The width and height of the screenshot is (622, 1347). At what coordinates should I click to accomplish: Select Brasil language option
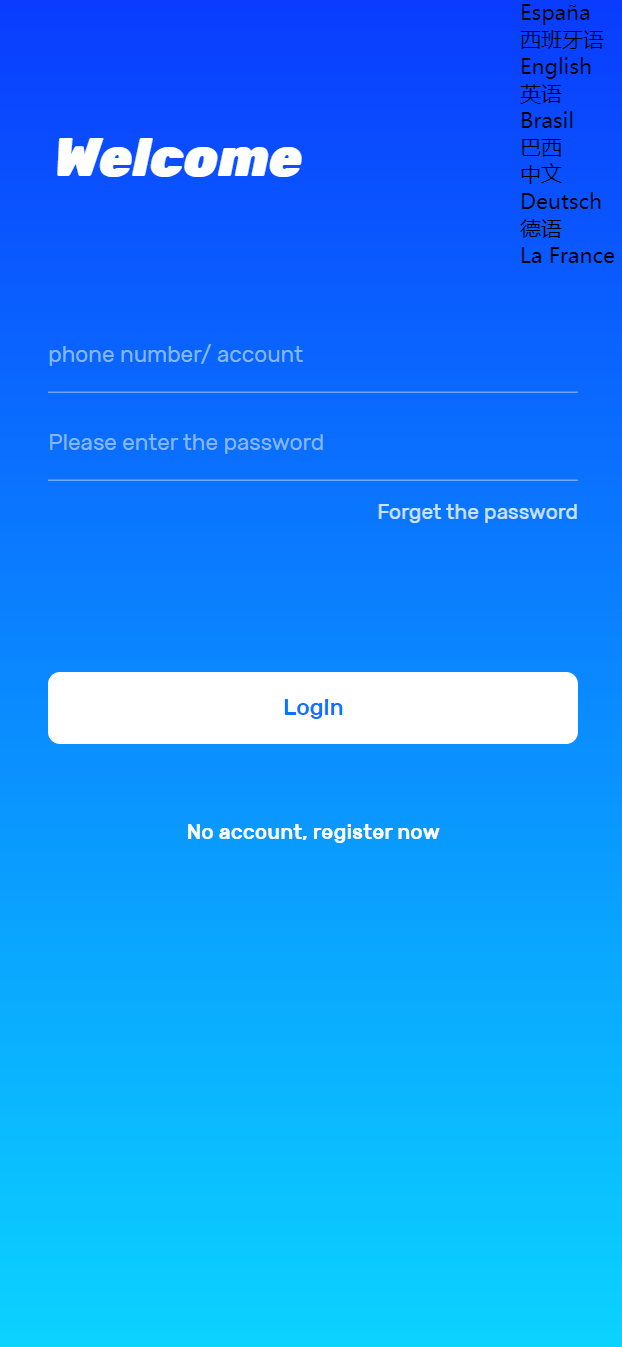pyautogui.click(x=546, y=121)
